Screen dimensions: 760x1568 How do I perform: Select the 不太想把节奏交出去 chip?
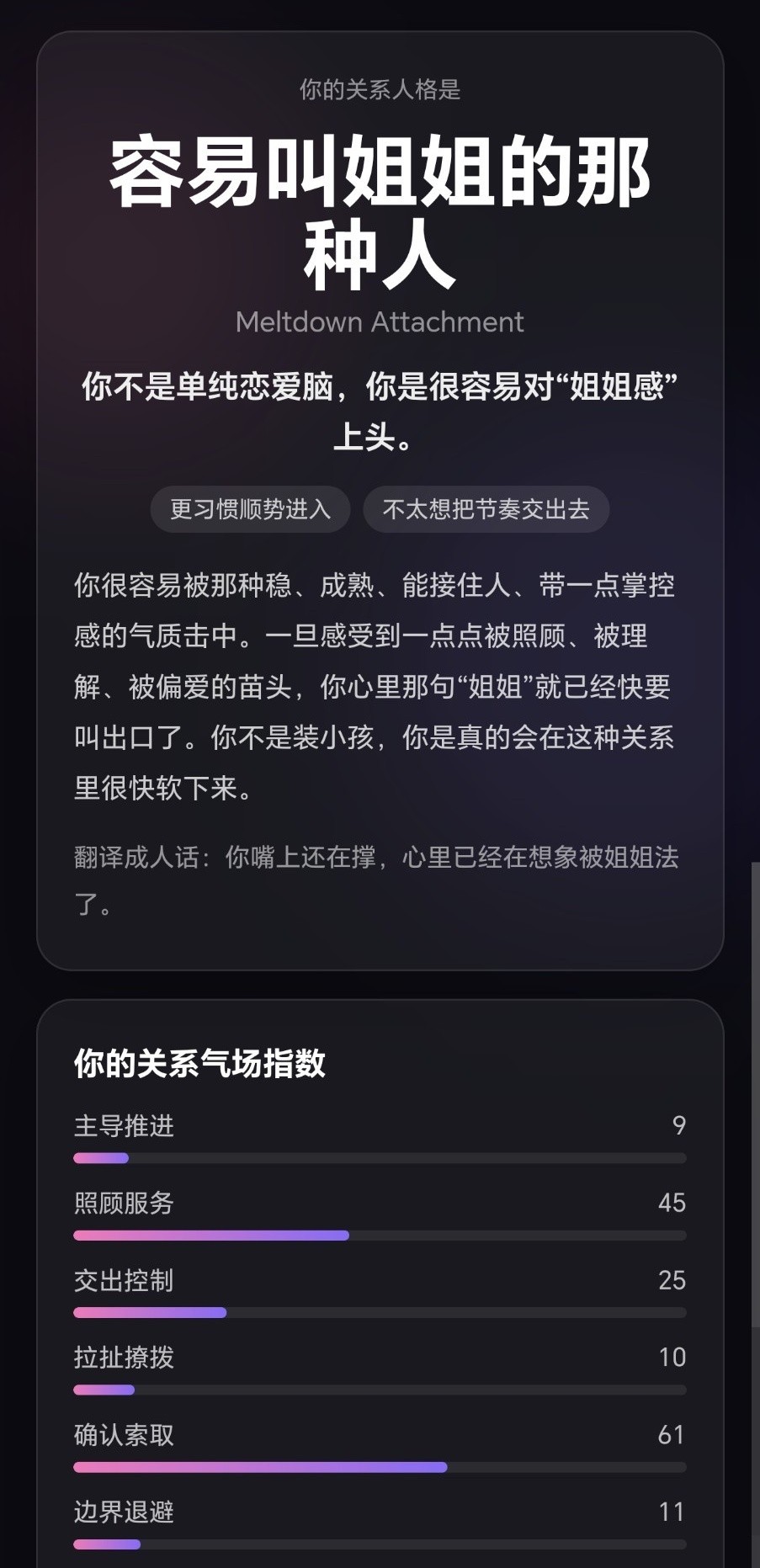pyautogui.click(x=486, y=509)
